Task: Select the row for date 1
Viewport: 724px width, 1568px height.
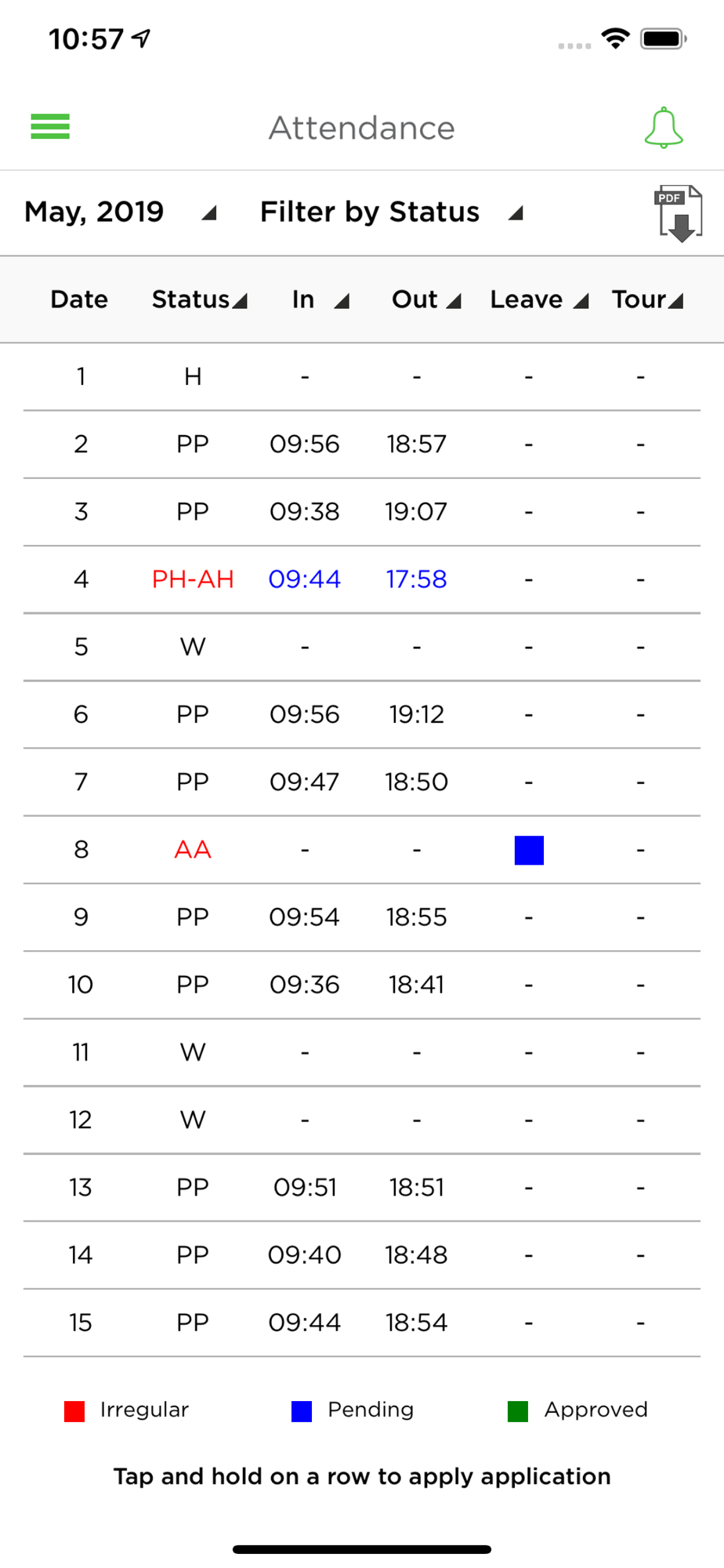Action: pyautogui.click(x=362, y=377)
